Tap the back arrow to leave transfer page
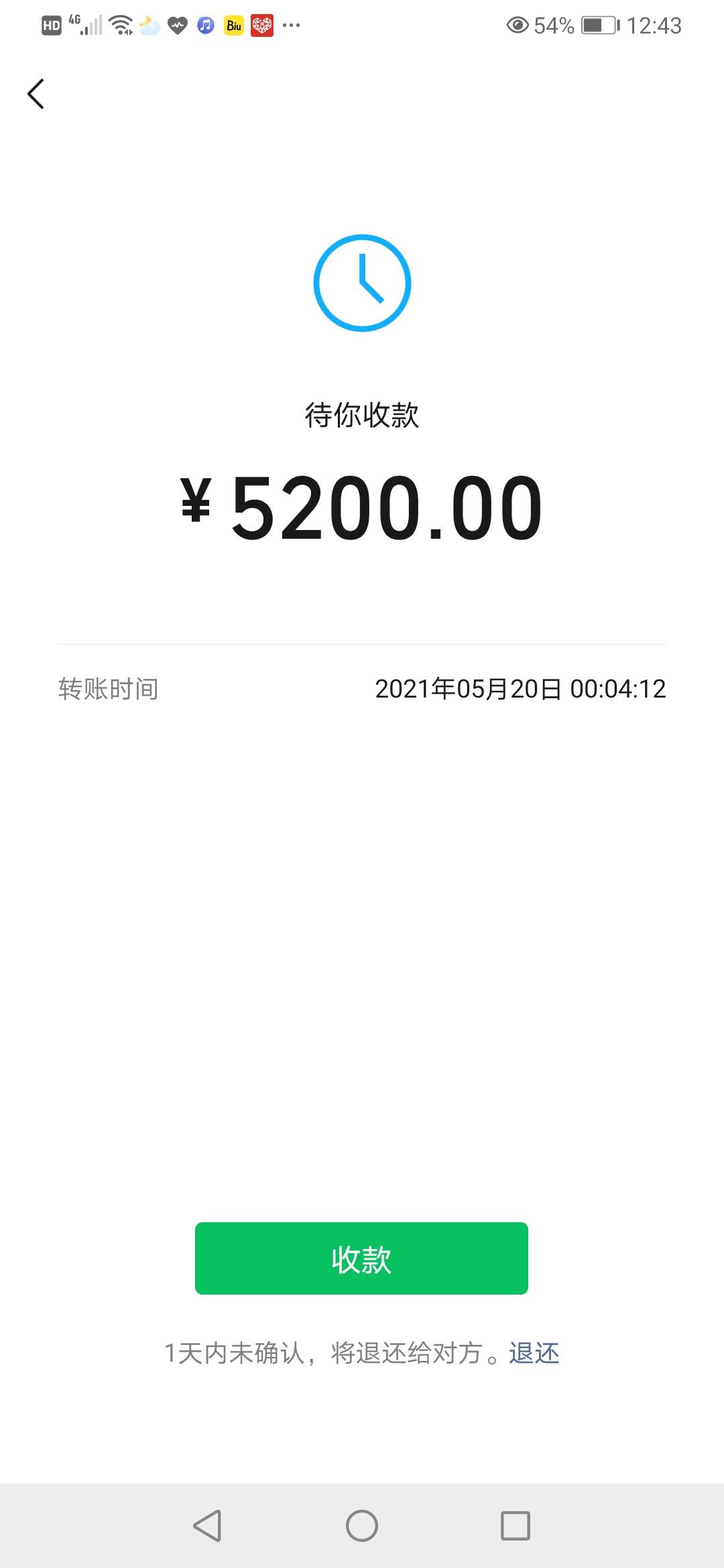Image resolution: width=724 pixels, height=1568 pixels. (x=35, y=93)
